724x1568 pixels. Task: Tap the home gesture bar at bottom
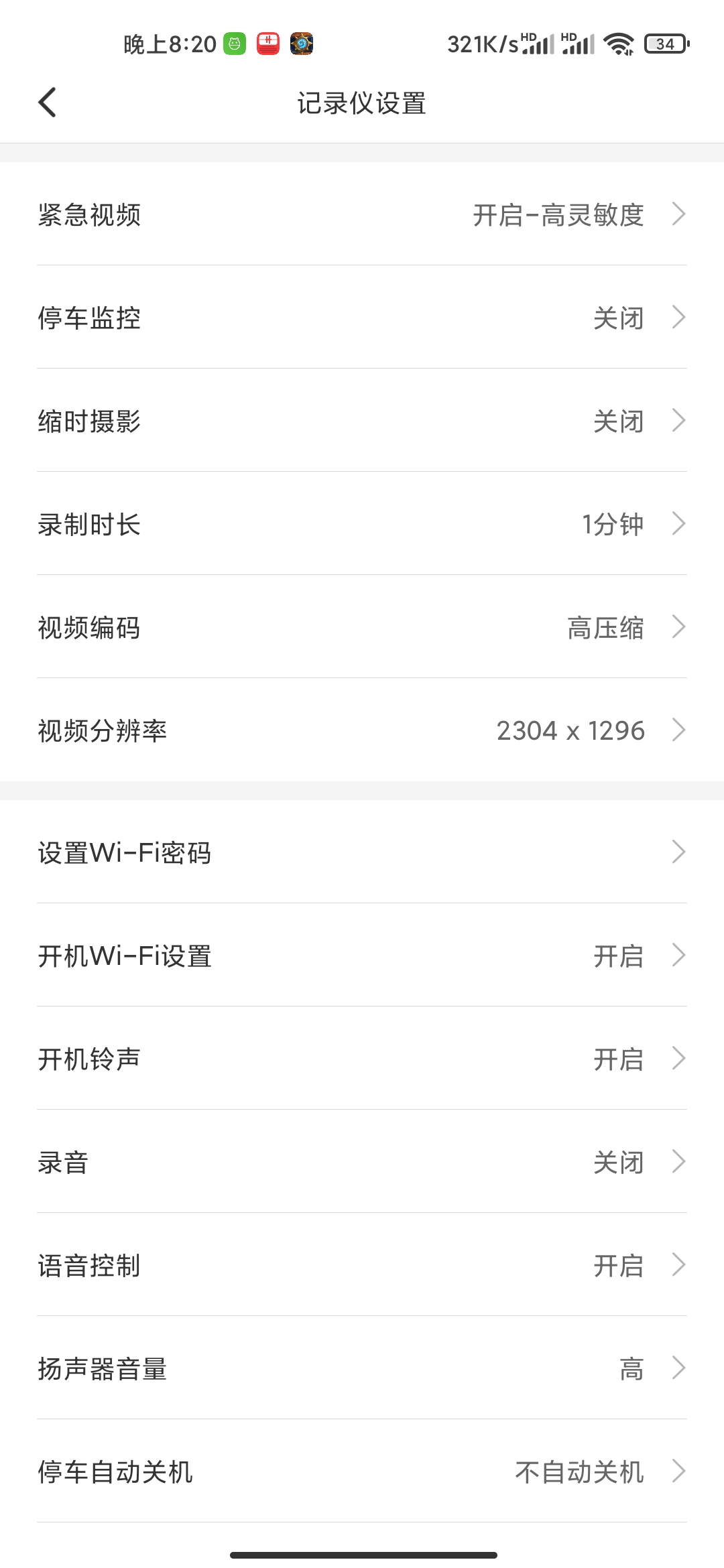click(362, 1554)
